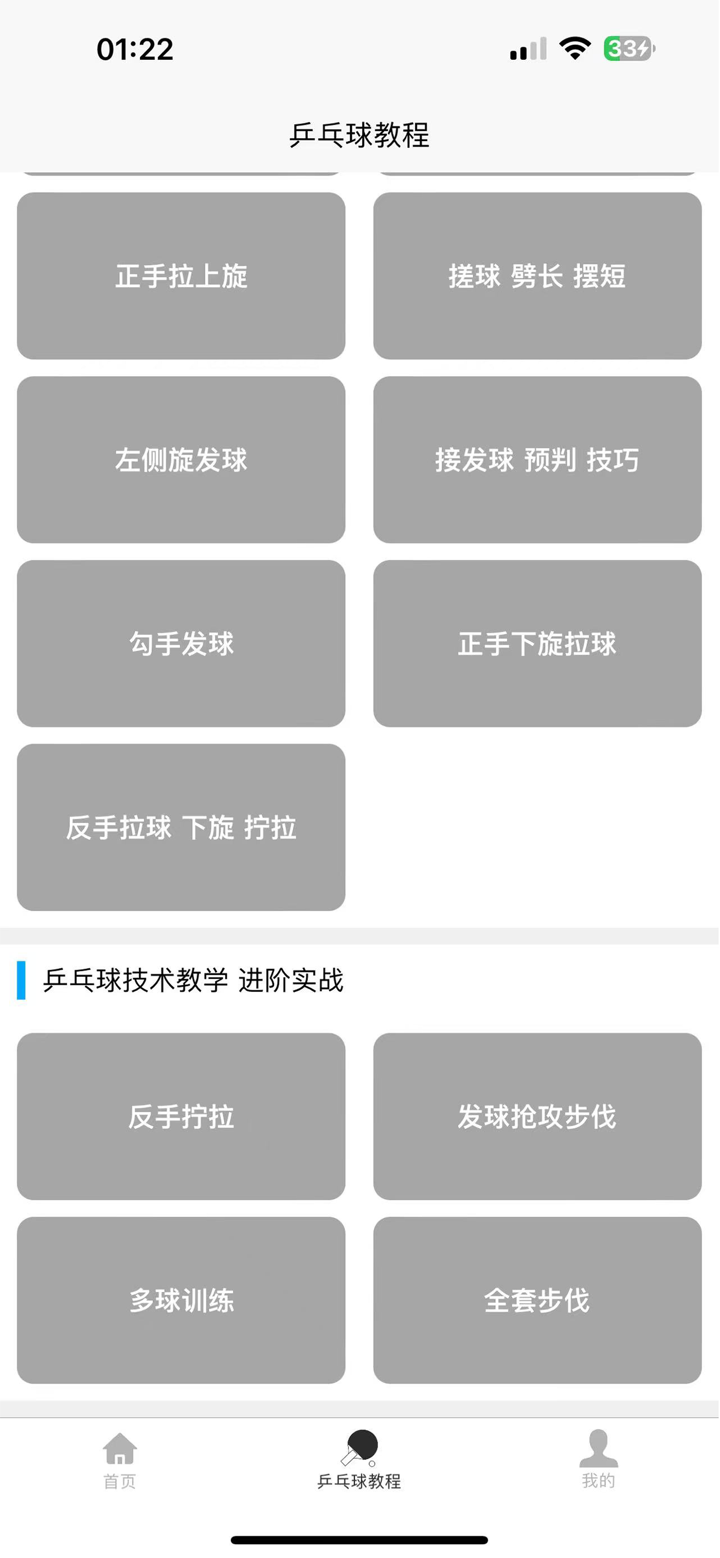Select the 正手下旋拉球 tutorial
The height and width of the screenshot is (1558, 720).
point(537,644)
